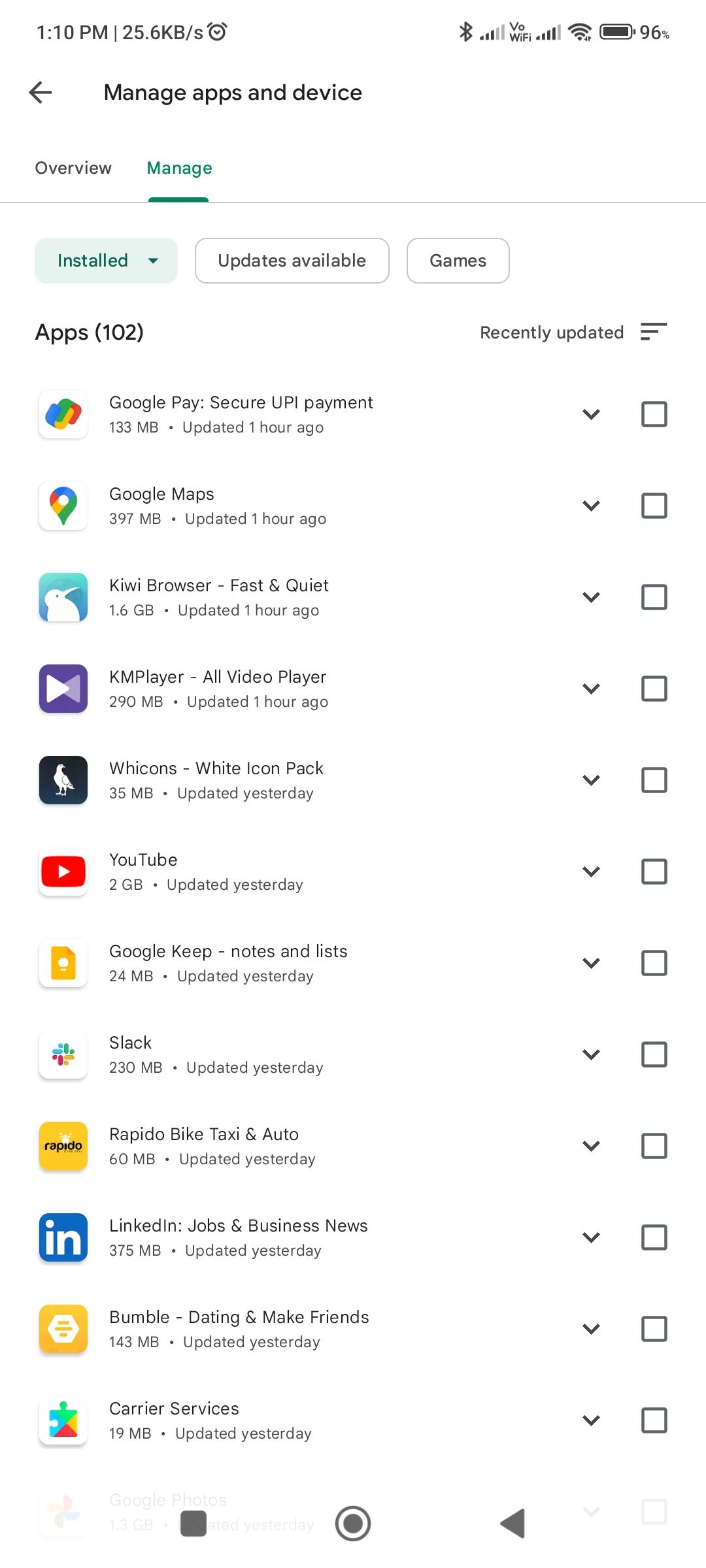This screenshot has height=1568, width=706.
Task: Tap the Rapido app icon
Action: [x=63, y=1146]
